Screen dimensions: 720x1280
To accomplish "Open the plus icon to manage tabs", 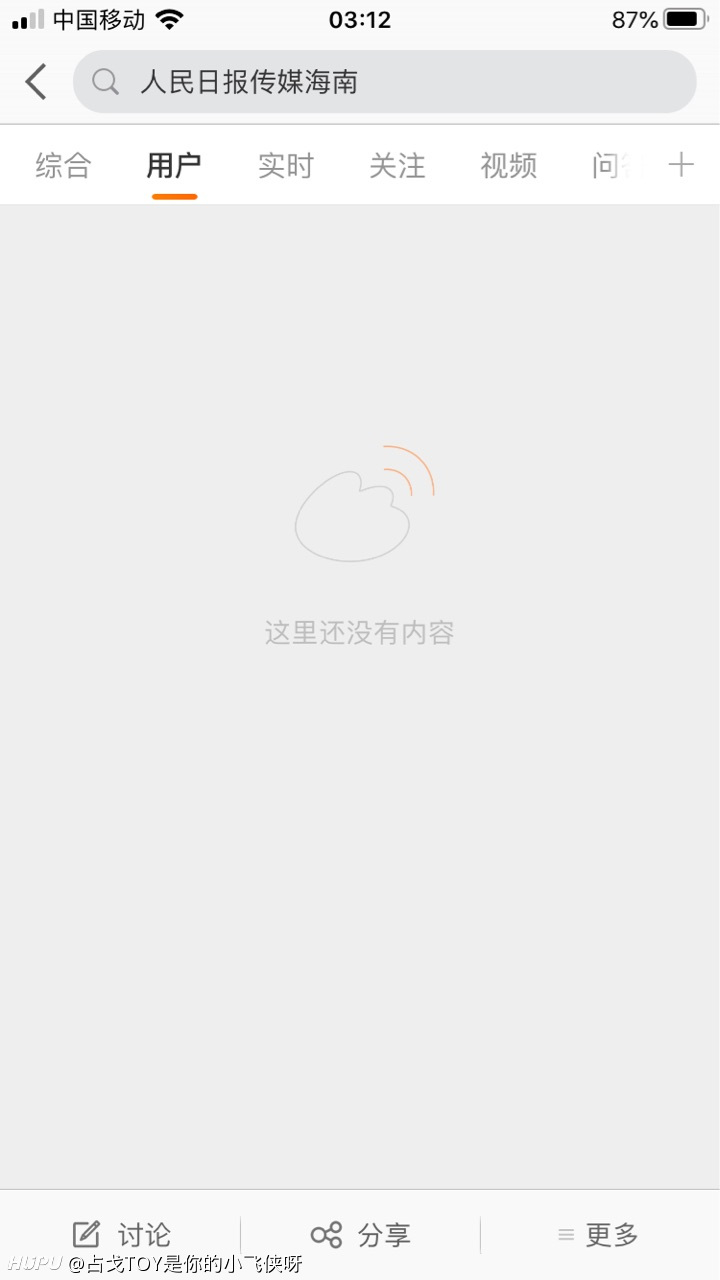I will (x=681, y=165).
